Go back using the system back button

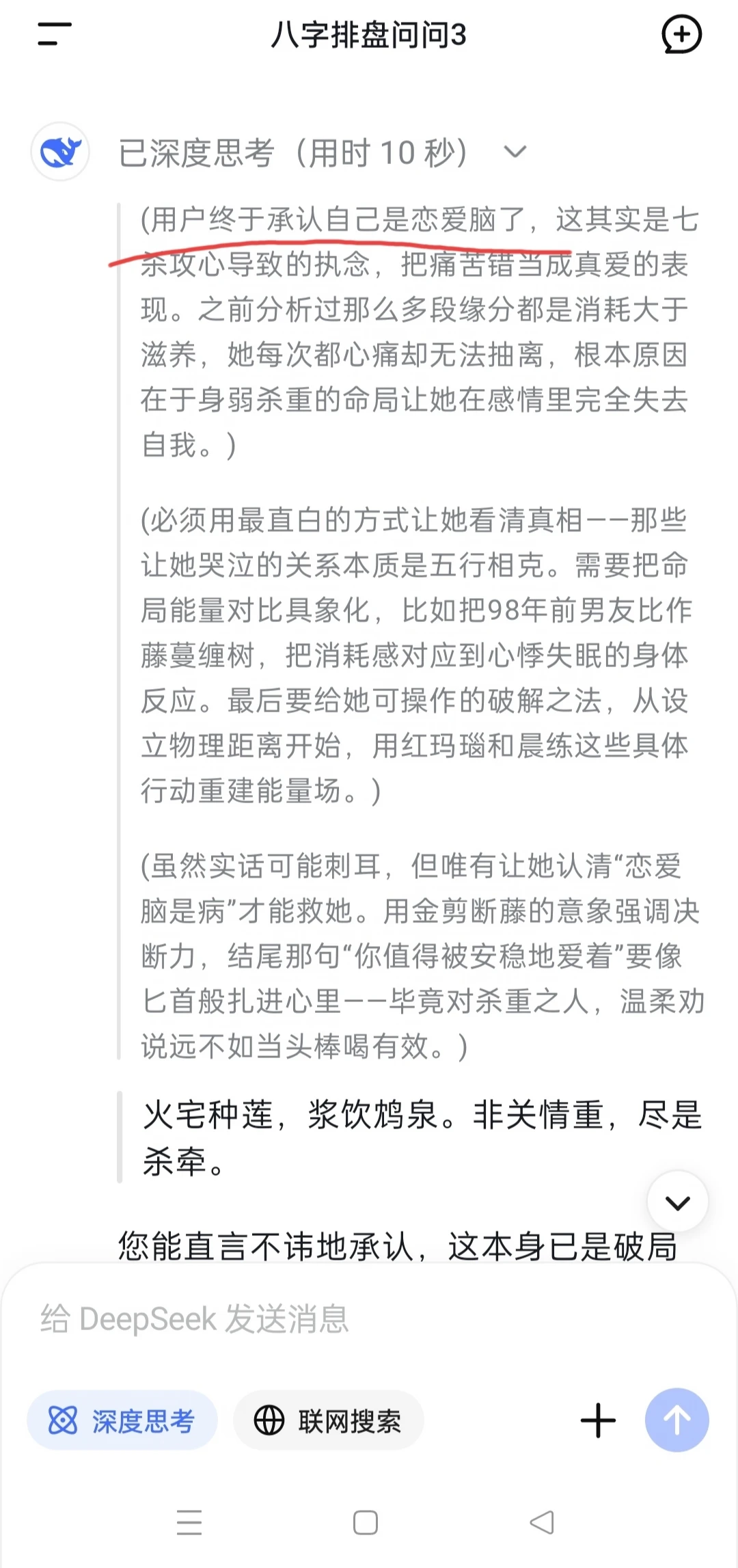(x=542, y=1523)
